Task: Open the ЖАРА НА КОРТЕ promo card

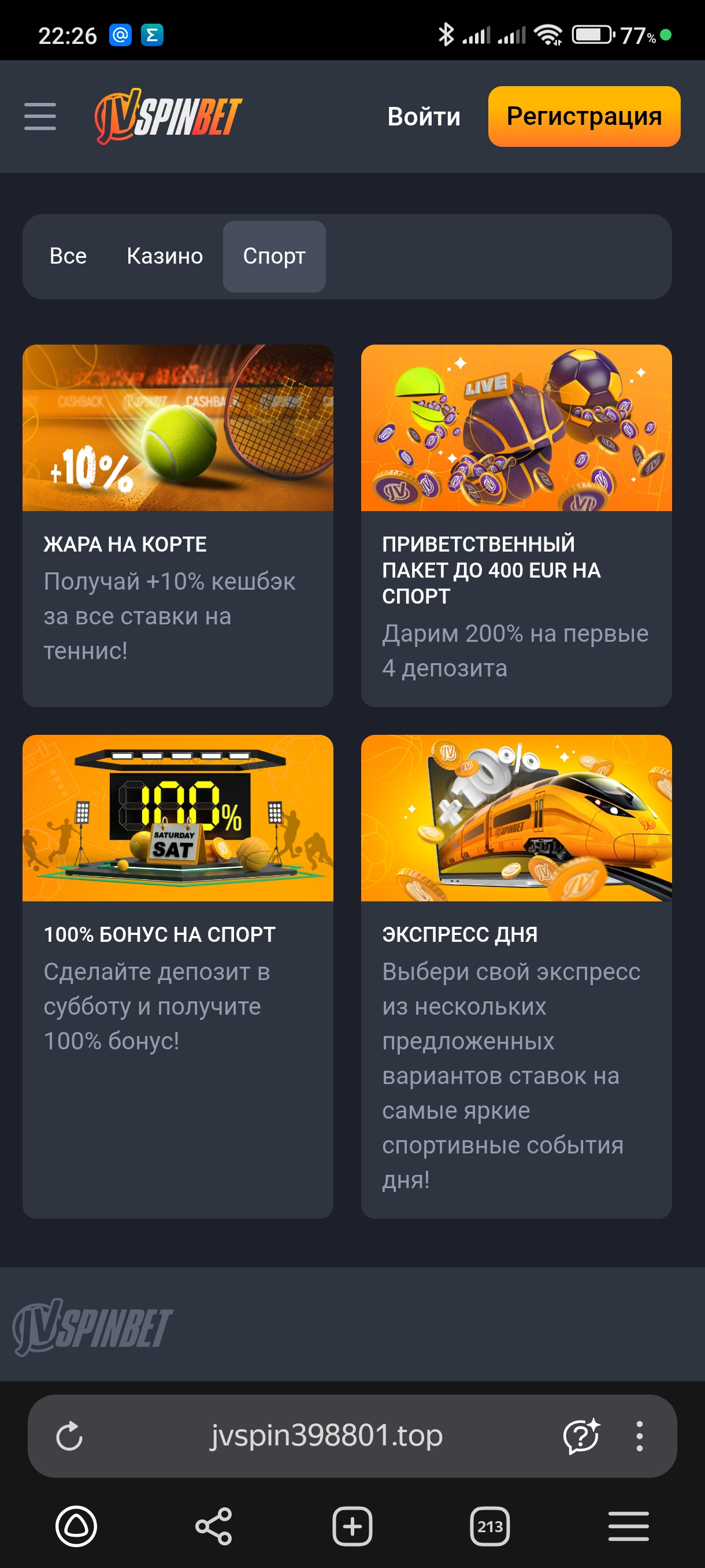Action: [177, 525]
